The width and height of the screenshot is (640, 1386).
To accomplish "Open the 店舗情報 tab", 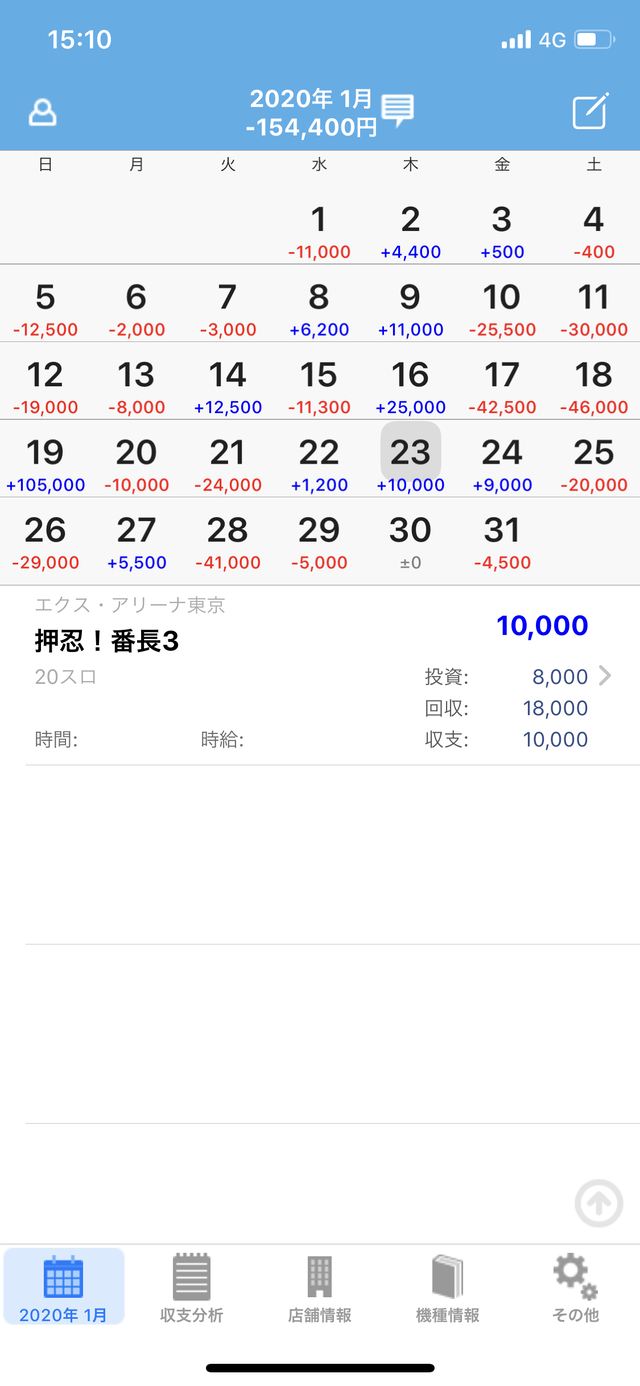I will coord(320,1289).
